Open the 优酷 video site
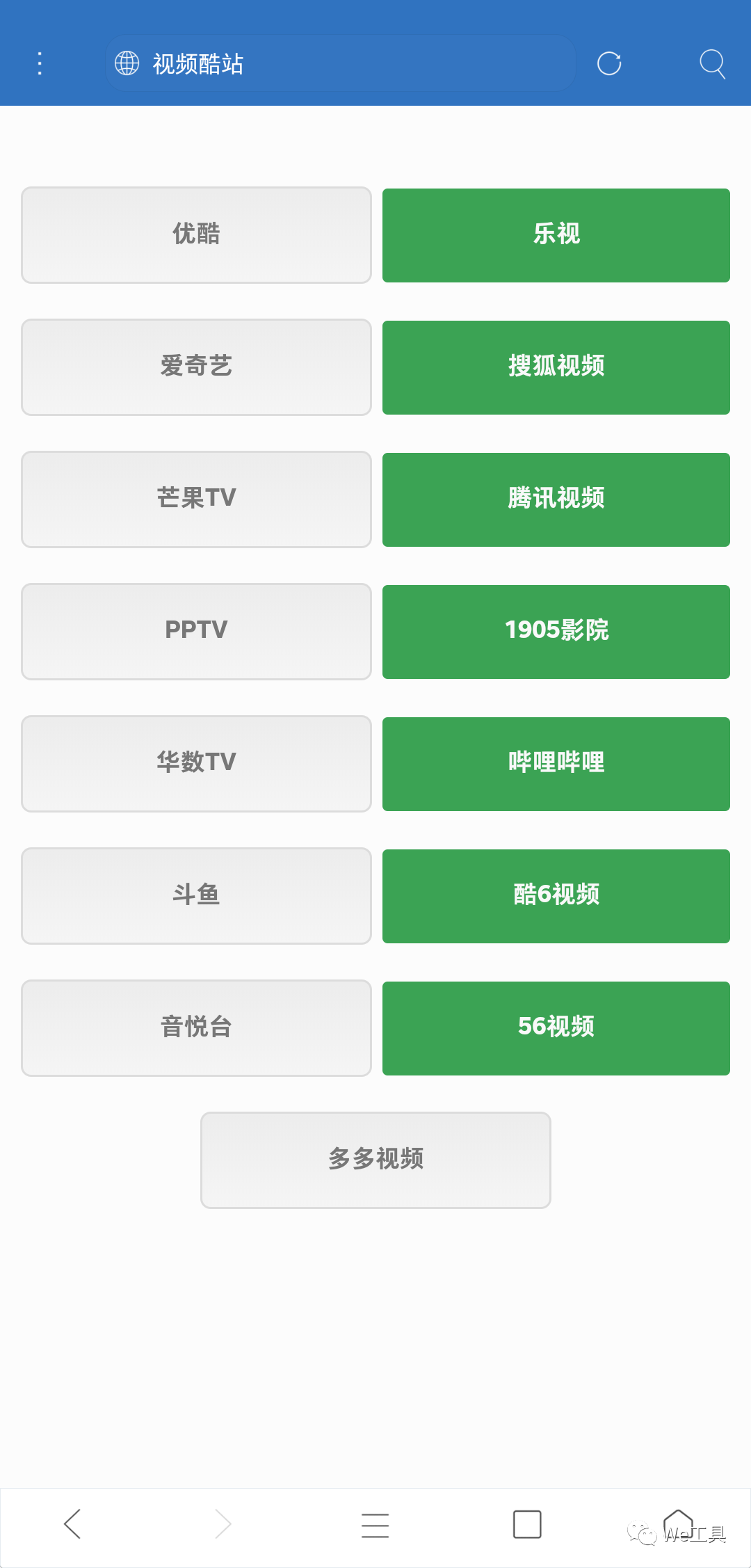 click(x=196, y=235)
